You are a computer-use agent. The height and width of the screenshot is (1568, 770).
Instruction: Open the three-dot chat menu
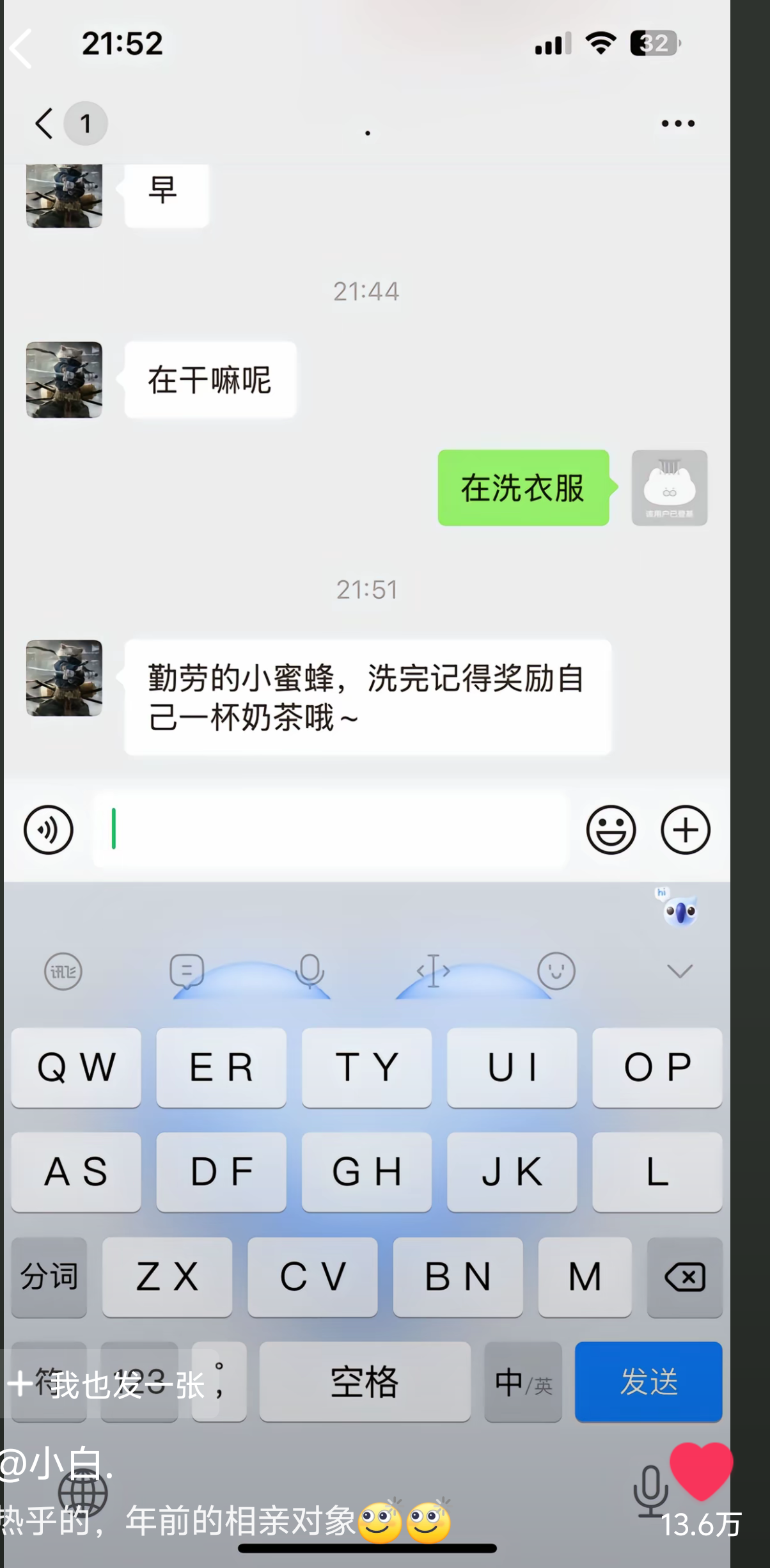tap(677, 123)
